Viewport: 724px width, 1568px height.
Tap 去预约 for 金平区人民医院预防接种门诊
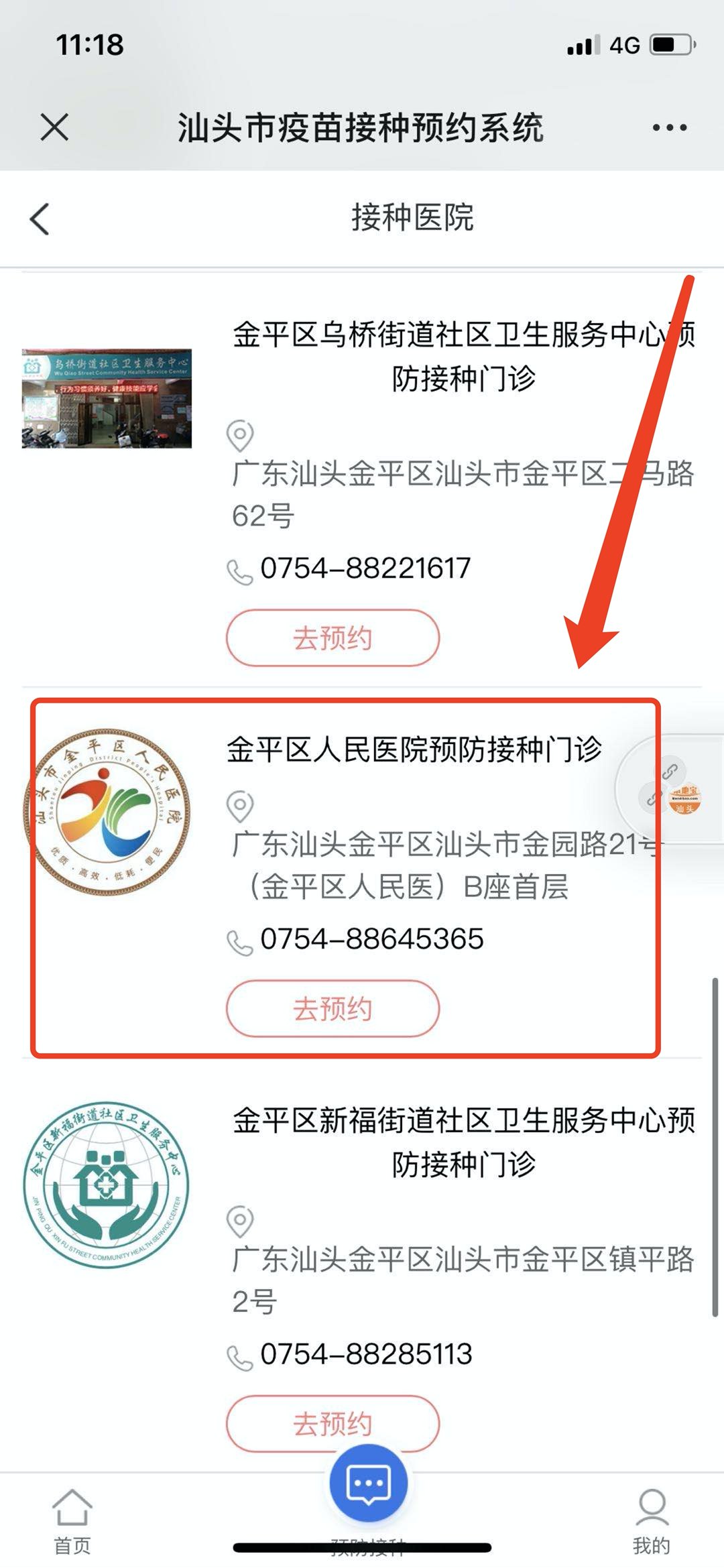(x=333, y=1008)
